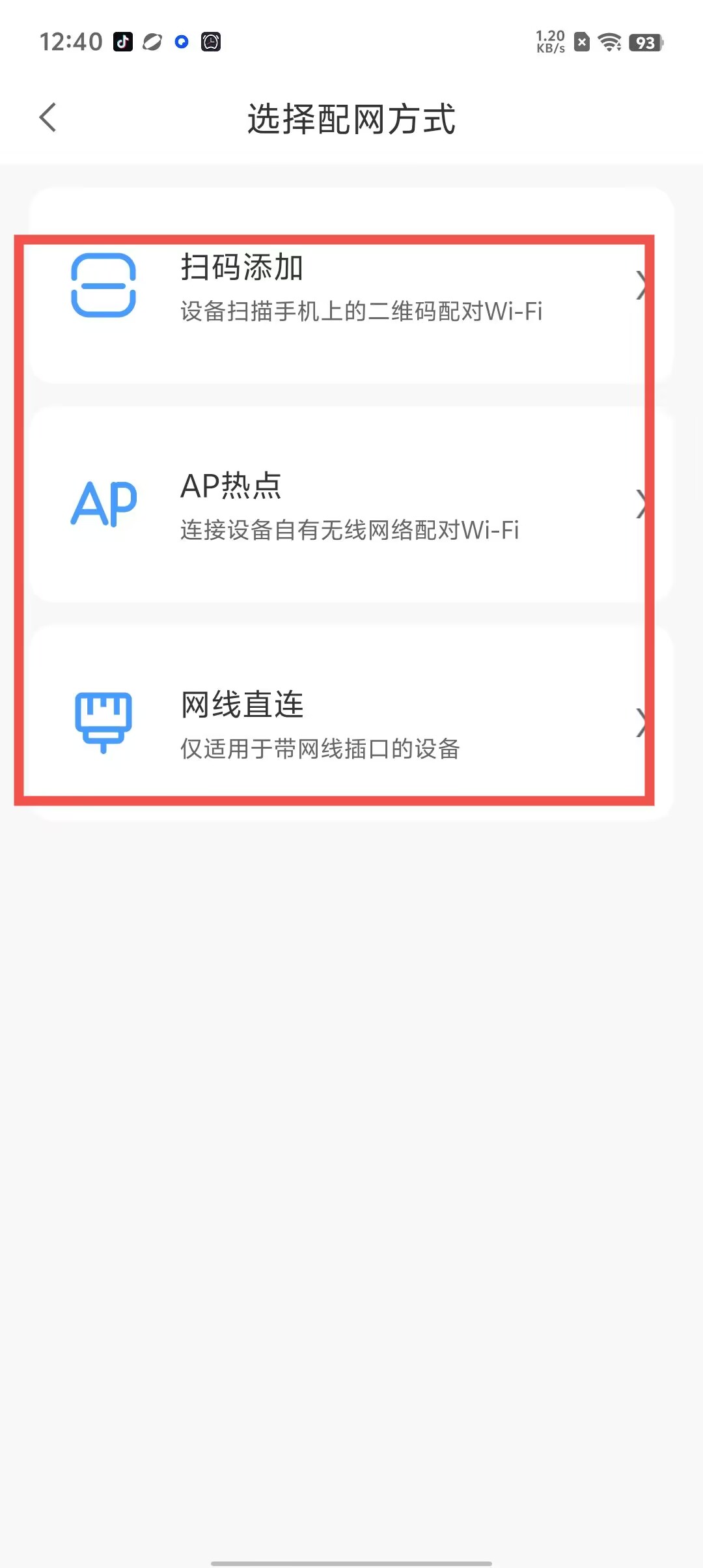Select 扫码添加 pairing method
703x1568 pixels.
pos(351,287)
